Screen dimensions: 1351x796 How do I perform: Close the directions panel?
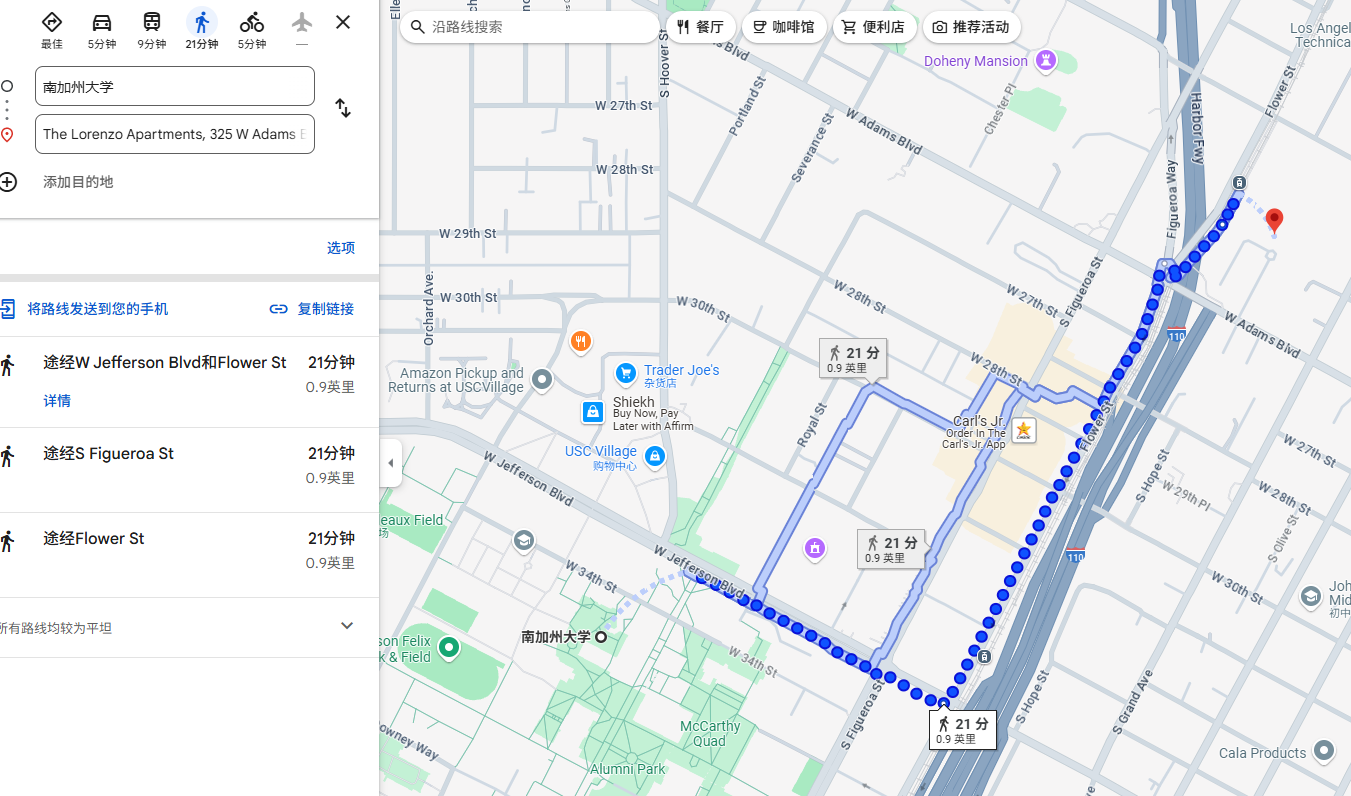[x=343, y=22]
